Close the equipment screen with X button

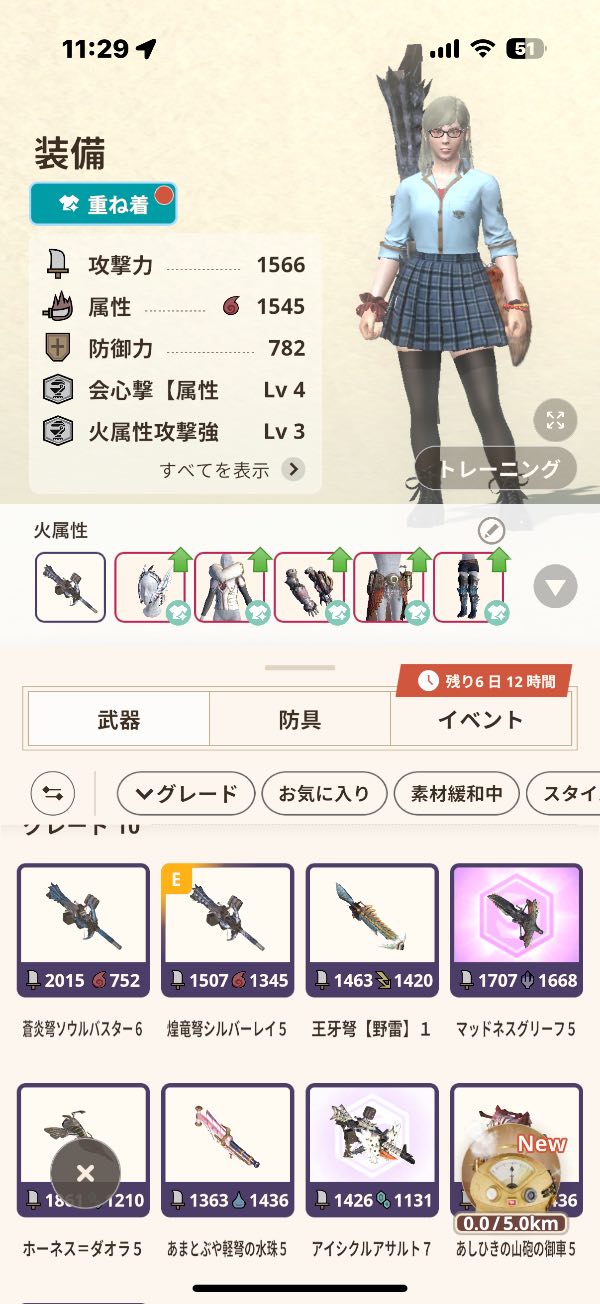click(85, 1173)
